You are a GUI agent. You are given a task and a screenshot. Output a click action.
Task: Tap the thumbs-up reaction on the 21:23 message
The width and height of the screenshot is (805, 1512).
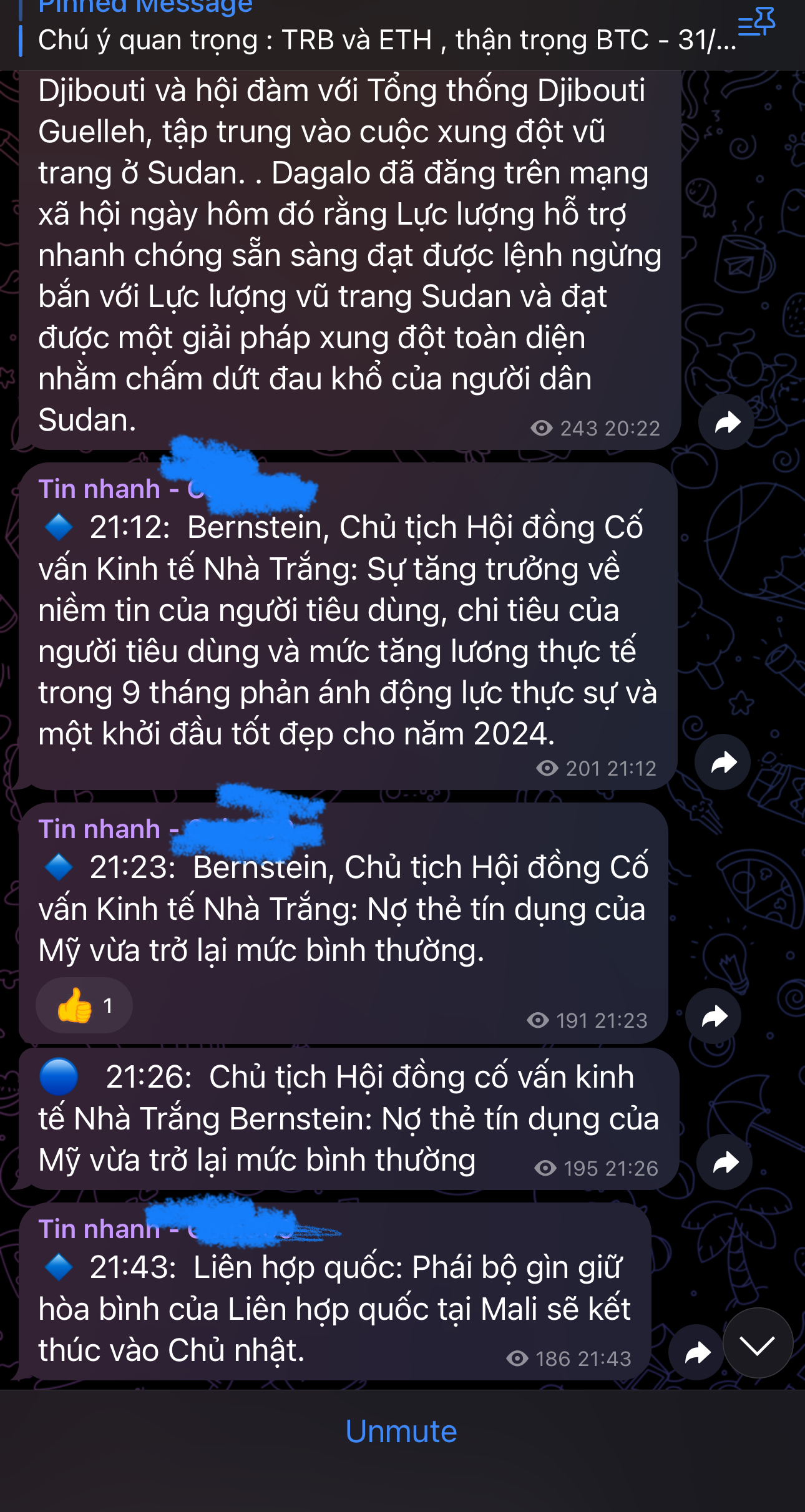coord(84,1005)
